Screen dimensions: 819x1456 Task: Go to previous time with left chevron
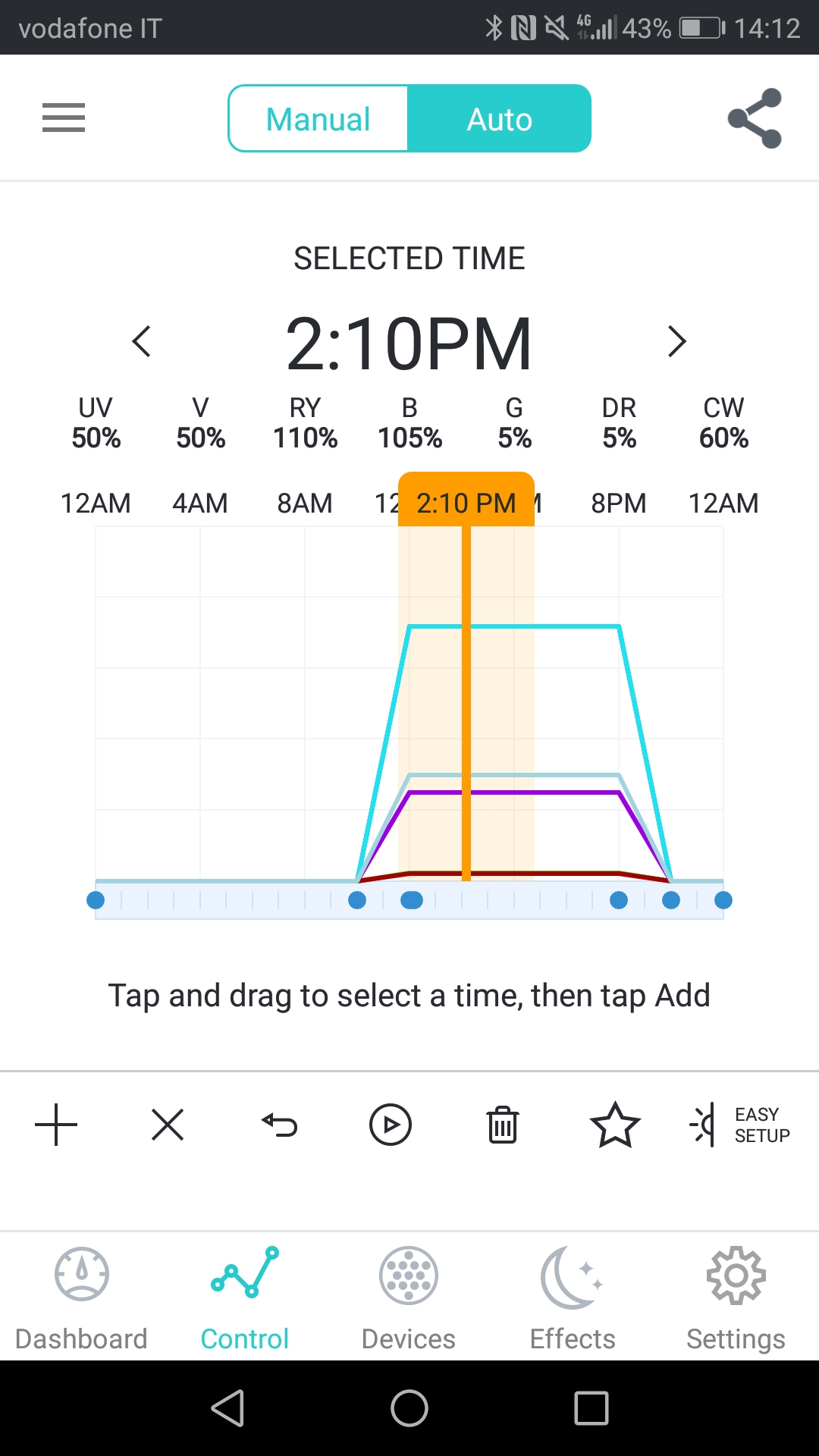tap(142, 341)
